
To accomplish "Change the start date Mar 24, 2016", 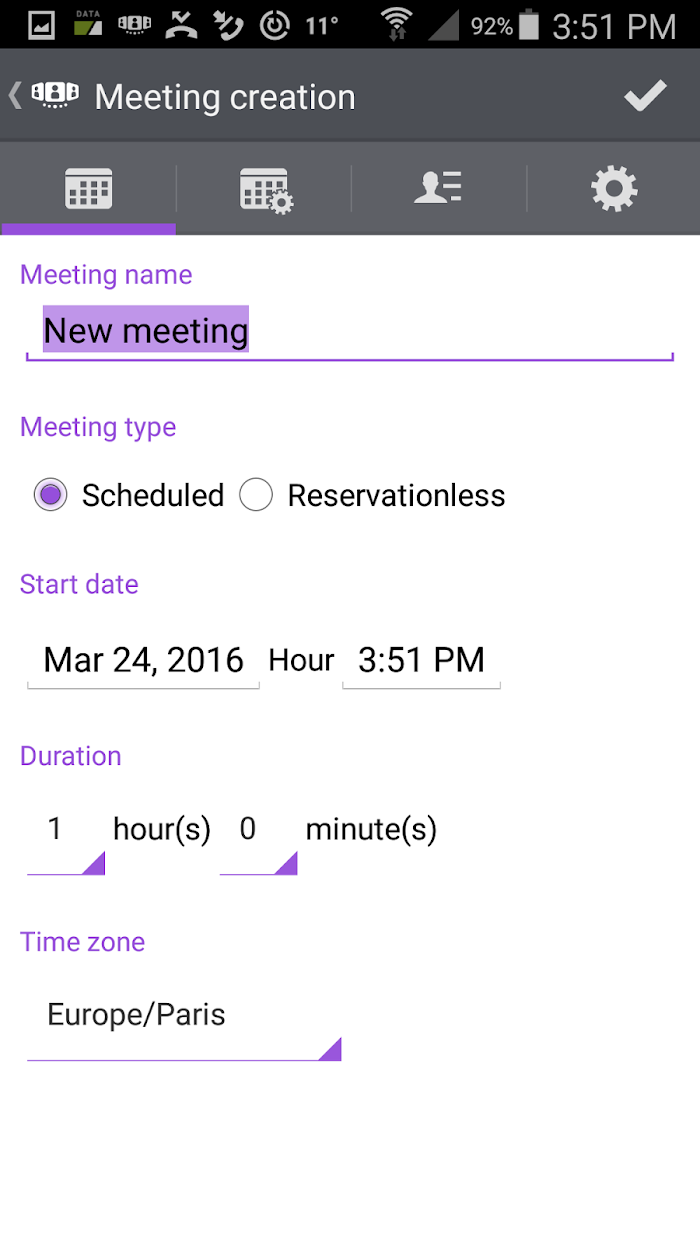I will [x=144, y=660].
